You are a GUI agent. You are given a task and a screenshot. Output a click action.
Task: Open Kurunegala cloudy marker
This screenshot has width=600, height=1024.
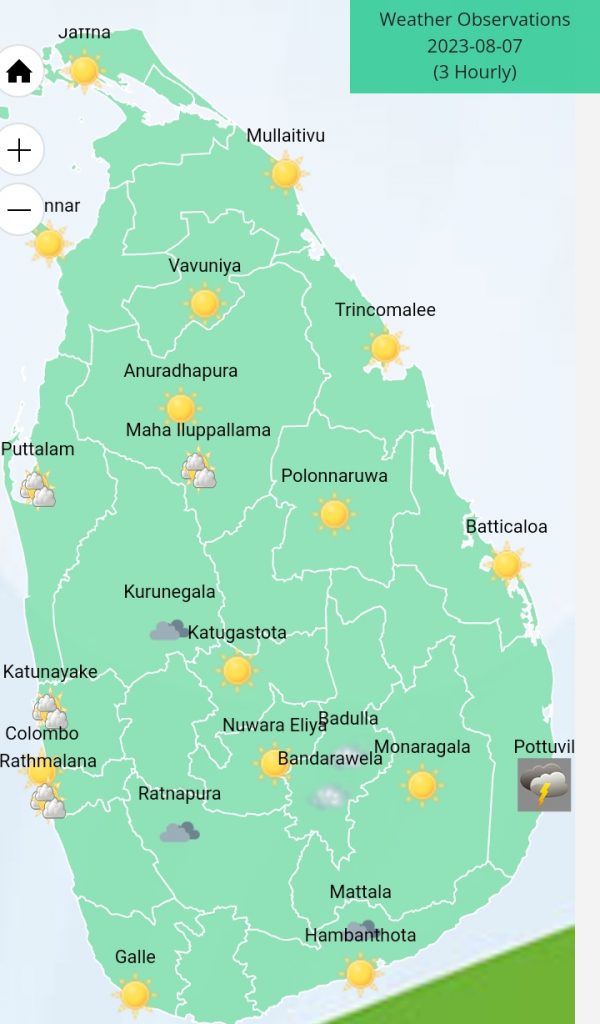[x=169, y=630]
